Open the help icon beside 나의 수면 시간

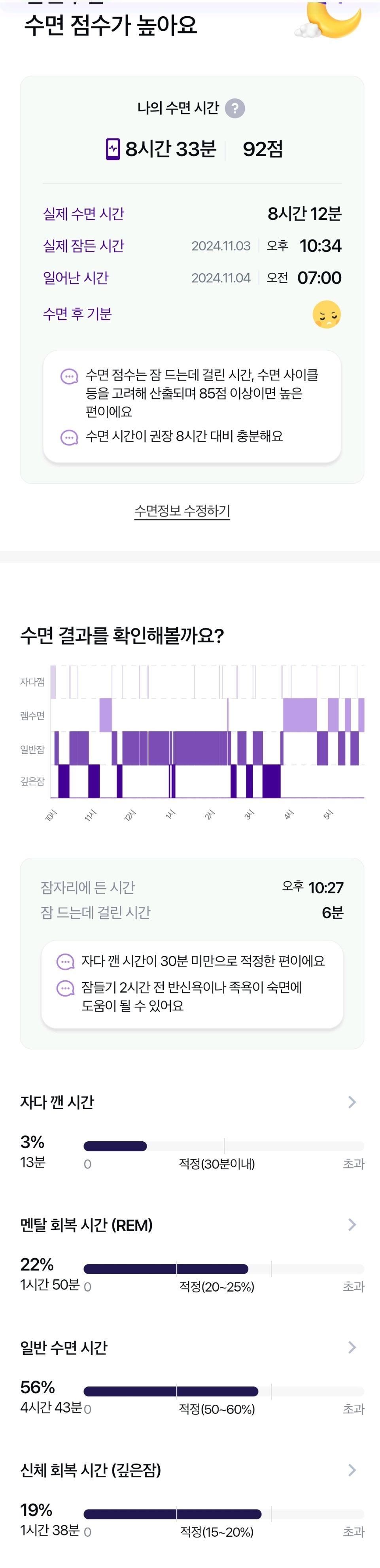tap(235, 108)
